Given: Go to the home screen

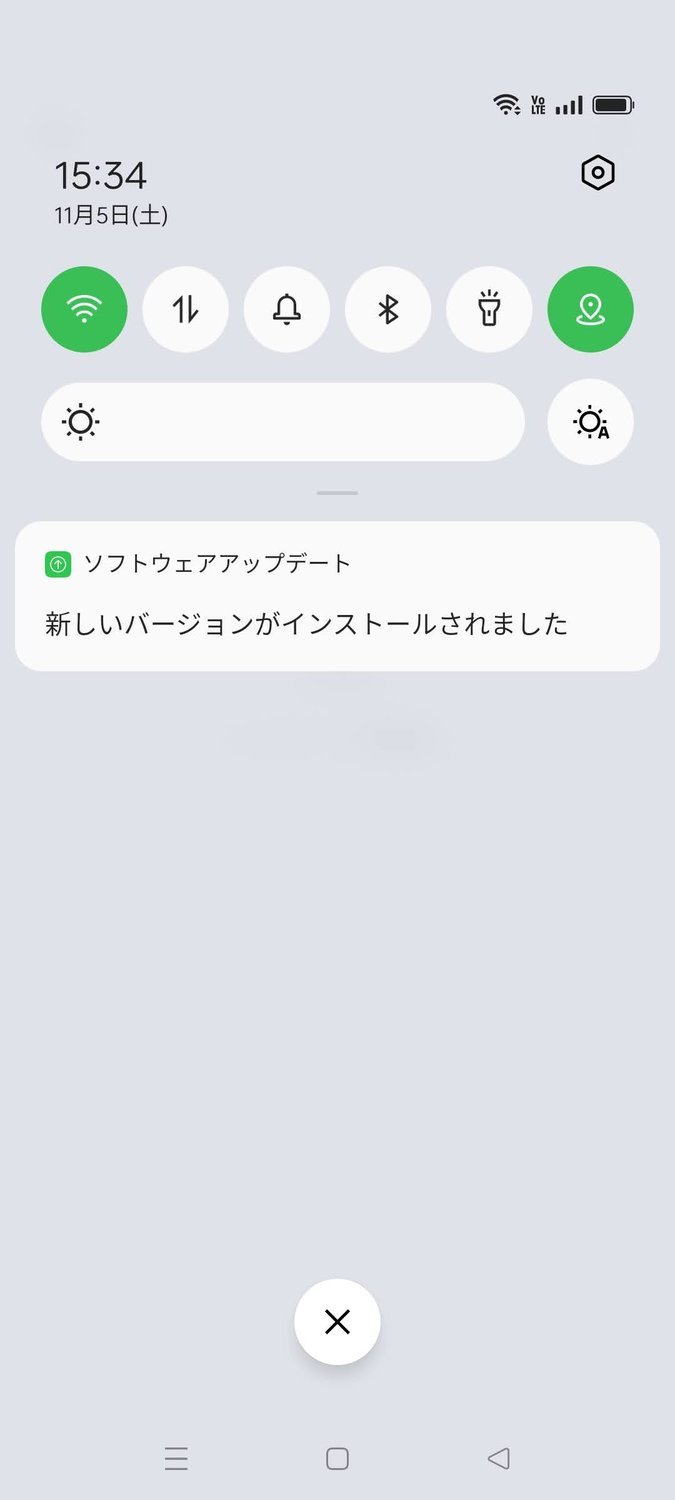Looking at the screenshot, I should pyautogui.click(x=337, y=1458).
